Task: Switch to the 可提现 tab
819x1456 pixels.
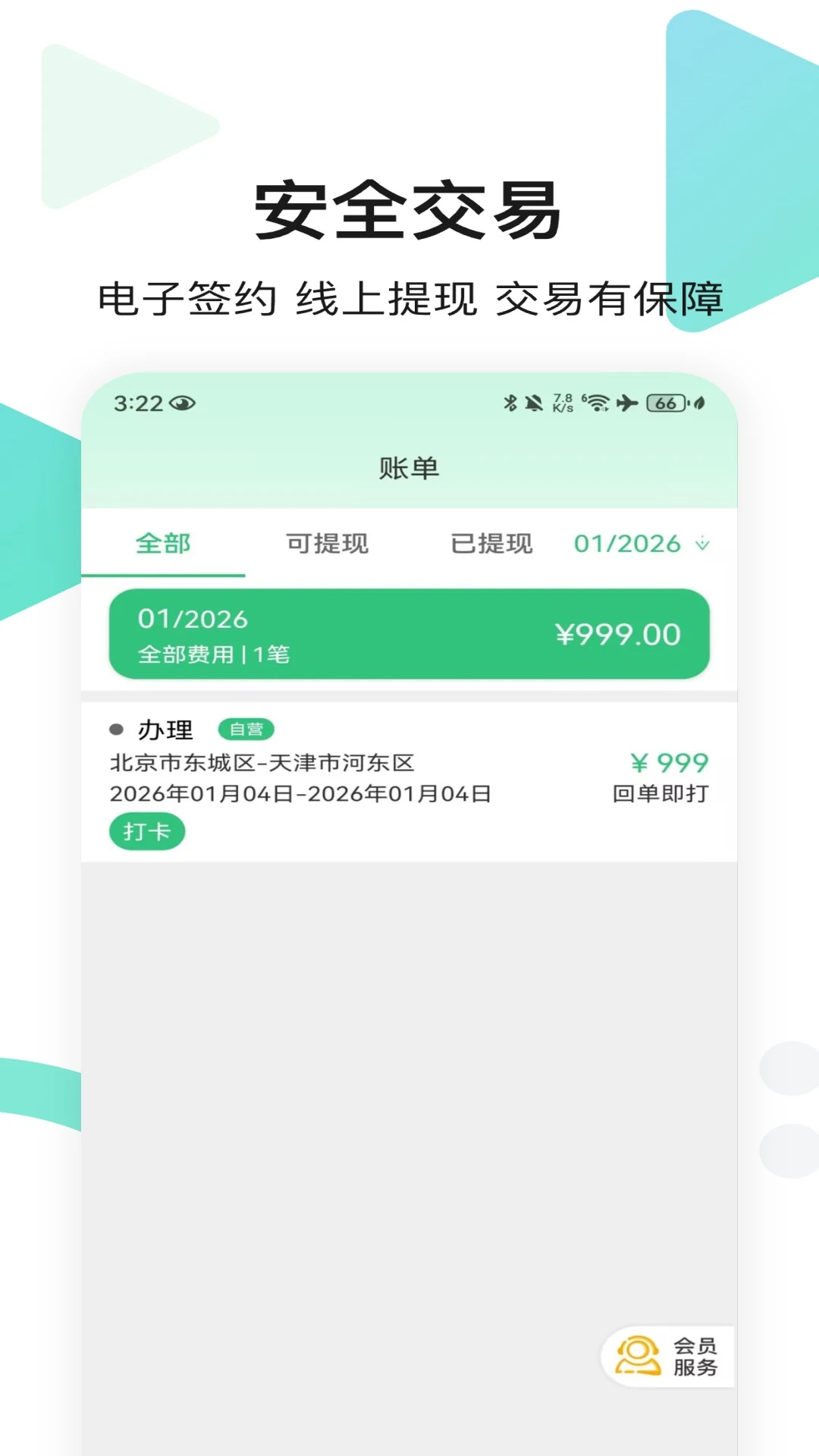Action: point(328,544)
